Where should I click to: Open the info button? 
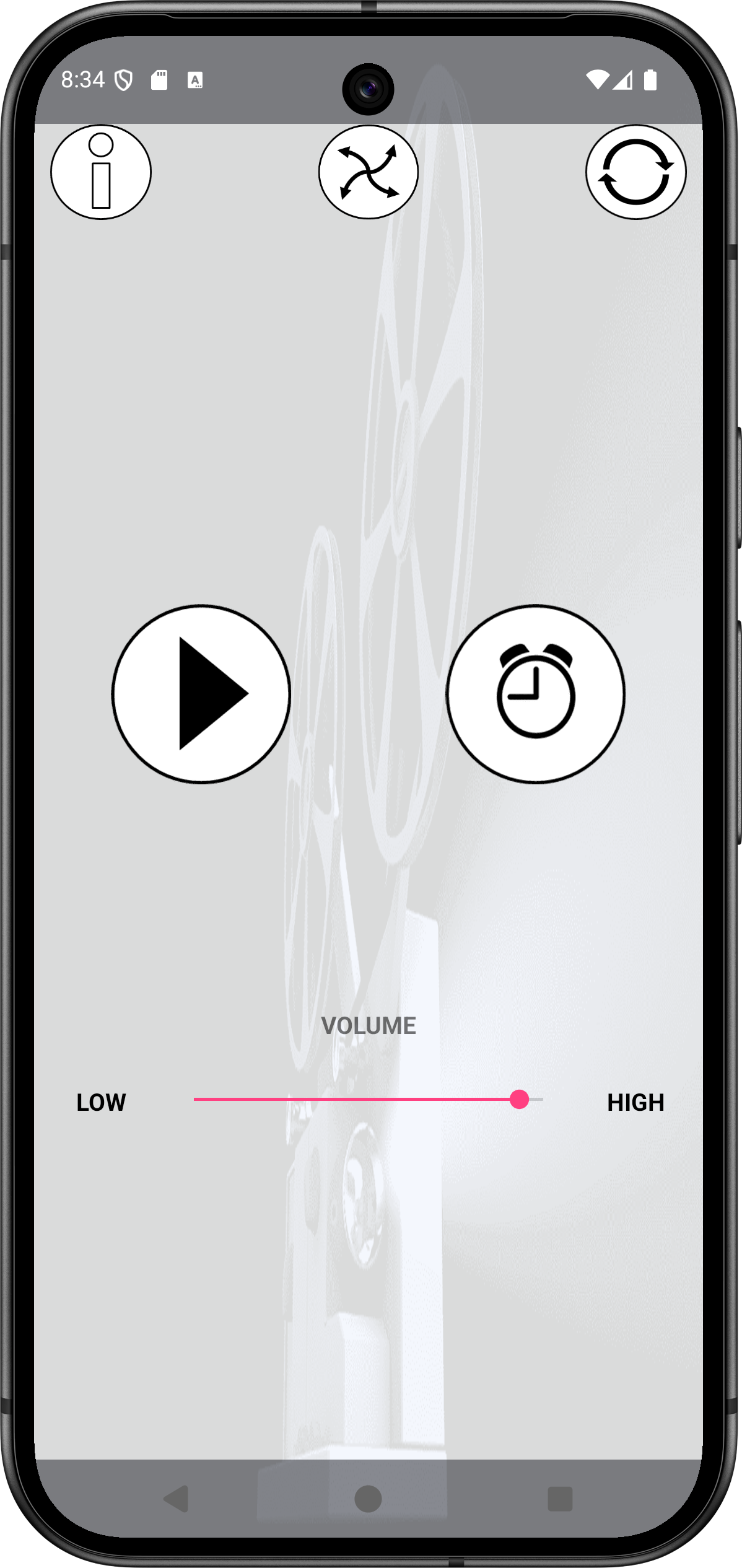[x=101, y=172]
